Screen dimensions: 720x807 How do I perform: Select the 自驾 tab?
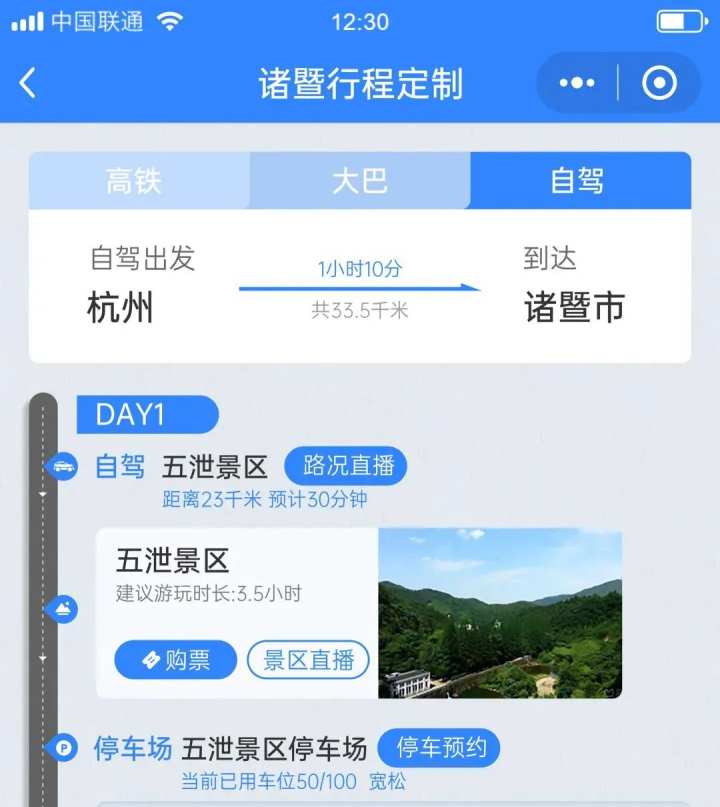(578, 181)
